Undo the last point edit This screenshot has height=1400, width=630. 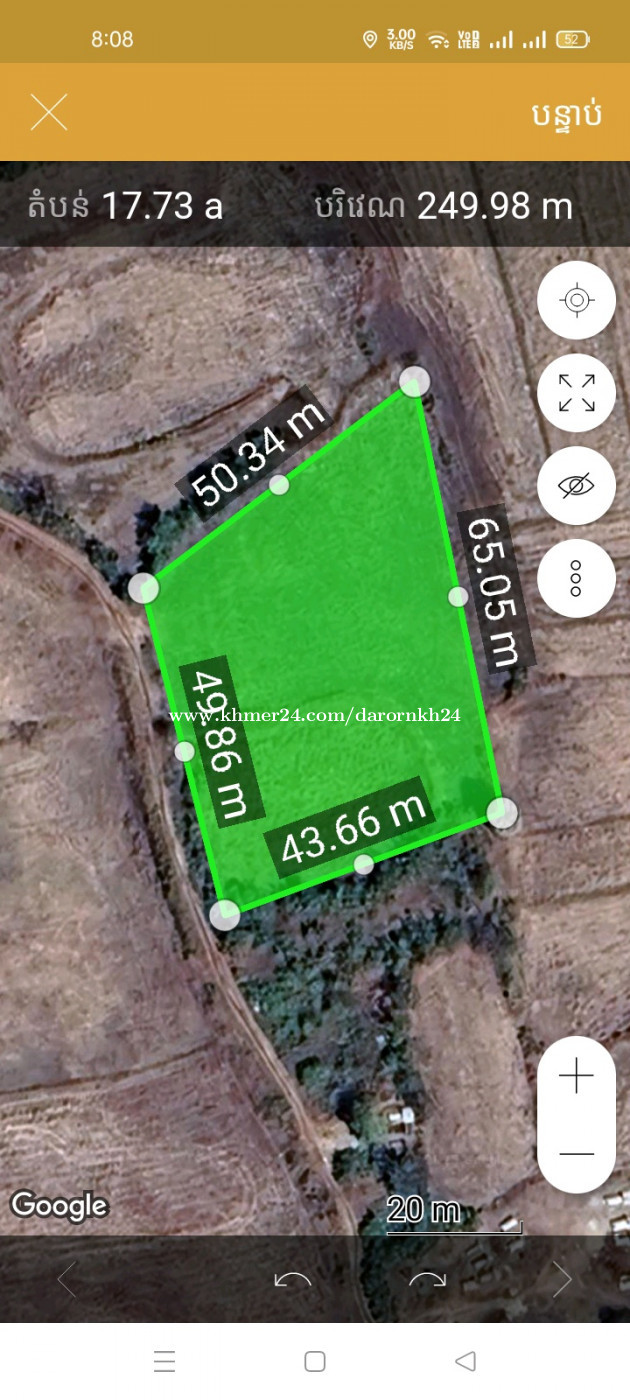293,1280
